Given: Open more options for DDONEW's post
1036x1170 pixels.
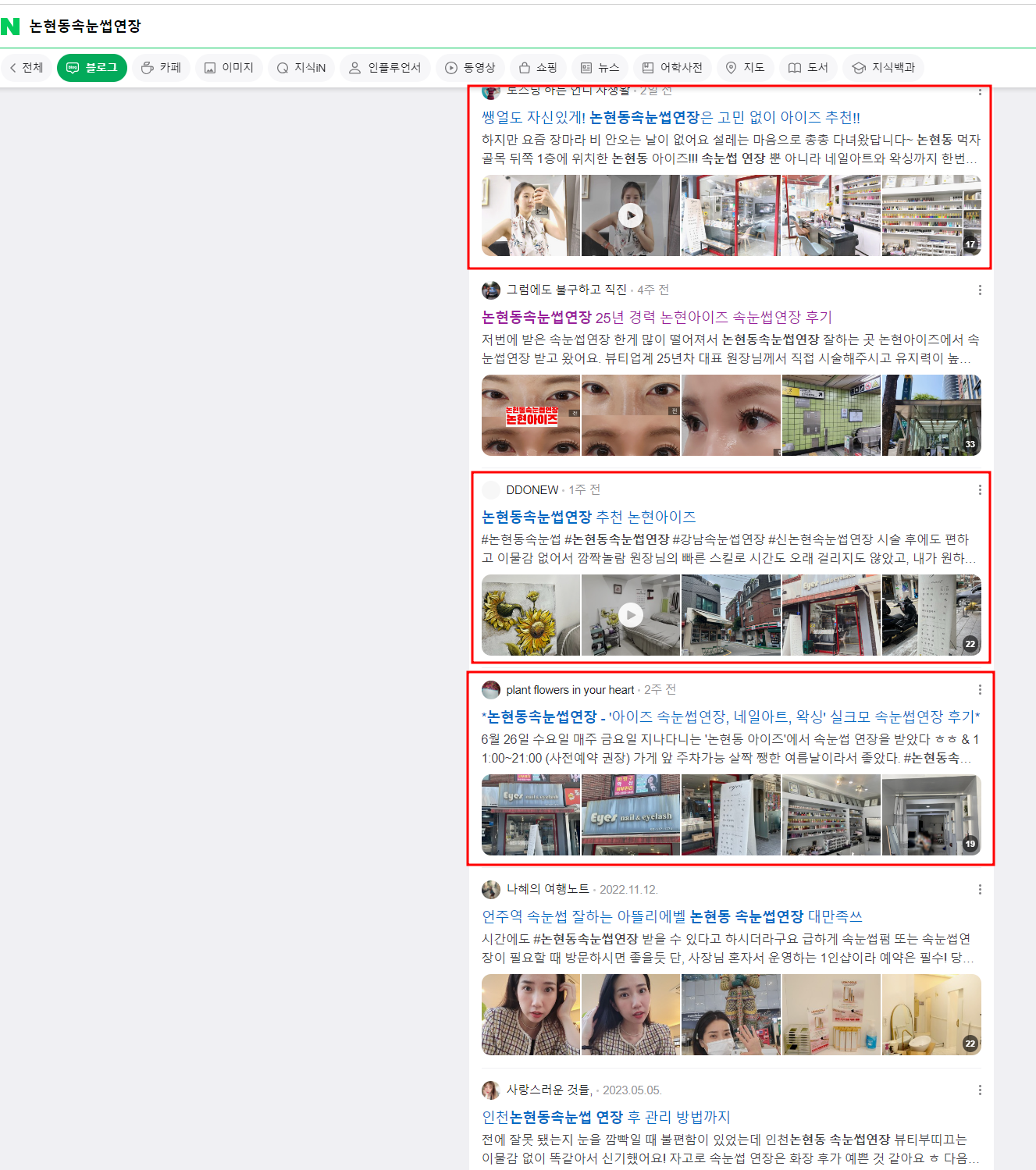Looking at the screenshot, I should [980, 490].
